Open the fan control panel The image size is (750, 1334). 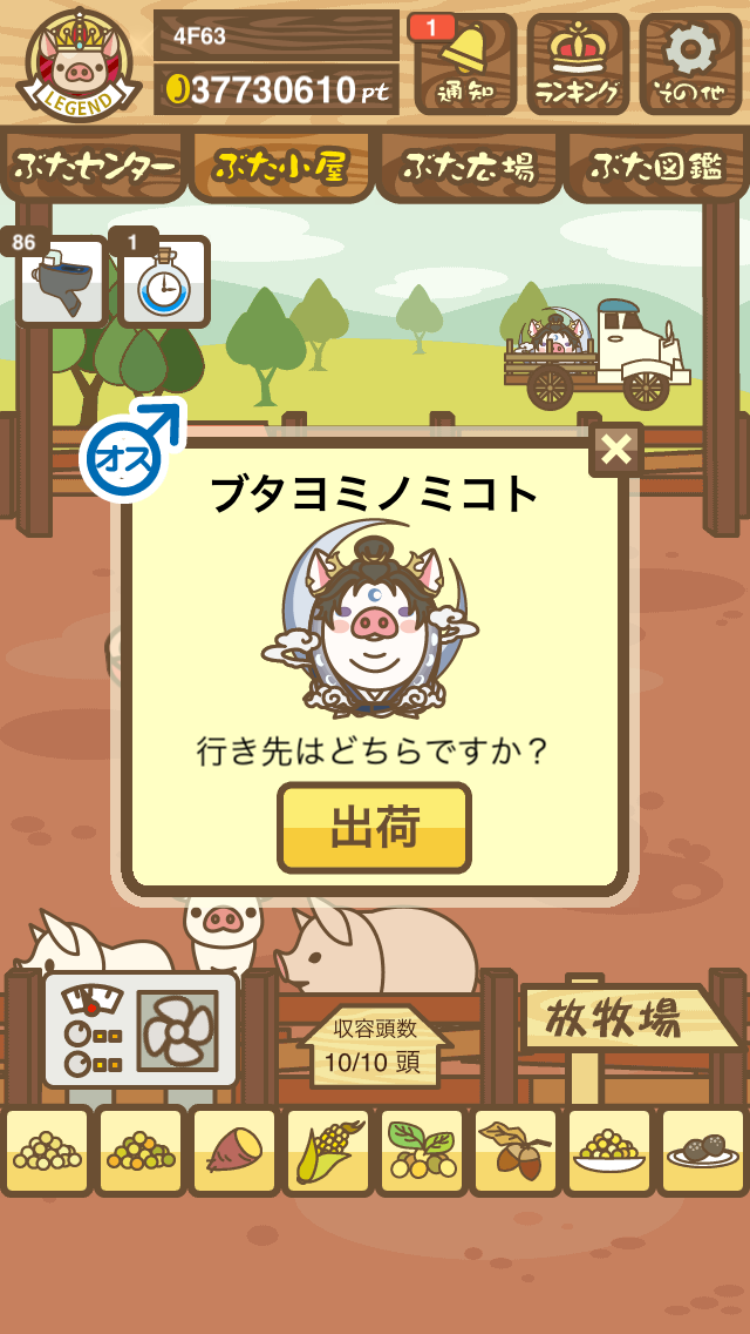click(141, 1030)
